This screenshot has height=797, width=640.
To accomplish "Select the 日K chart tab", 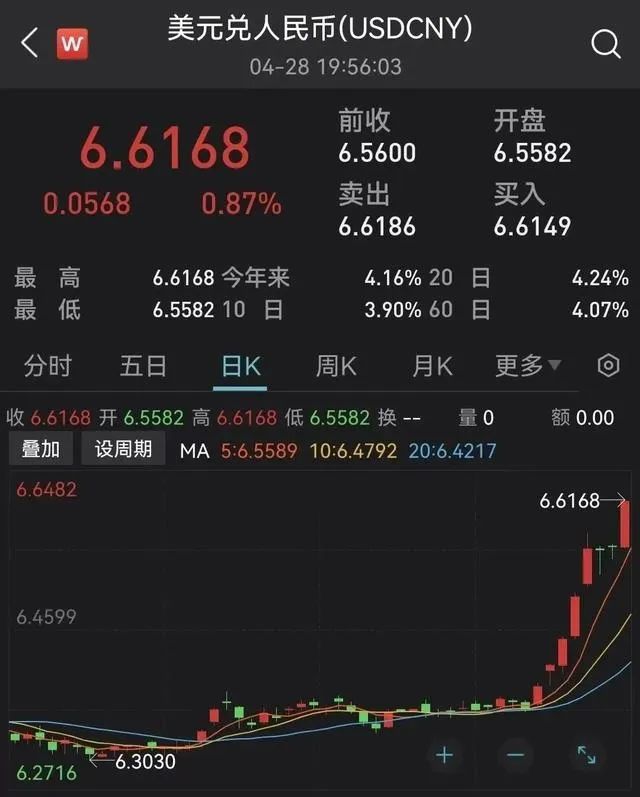I will pyautogui.click(x=241, y=366).
